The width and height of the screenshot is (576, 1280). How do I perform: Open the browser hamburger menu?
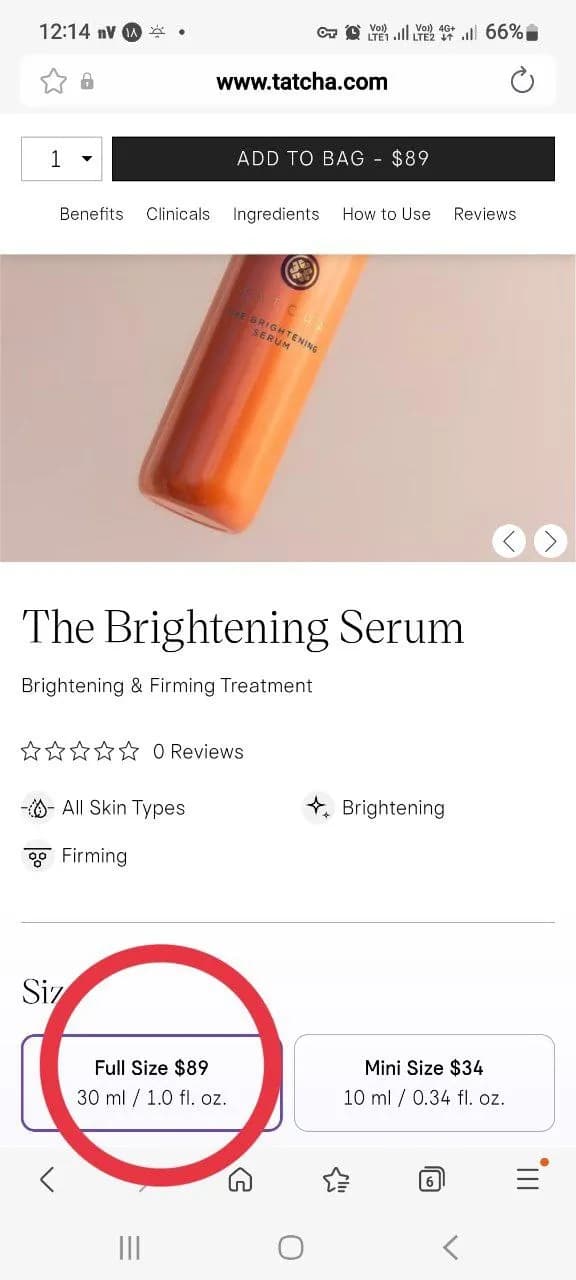coord(528,1180)
